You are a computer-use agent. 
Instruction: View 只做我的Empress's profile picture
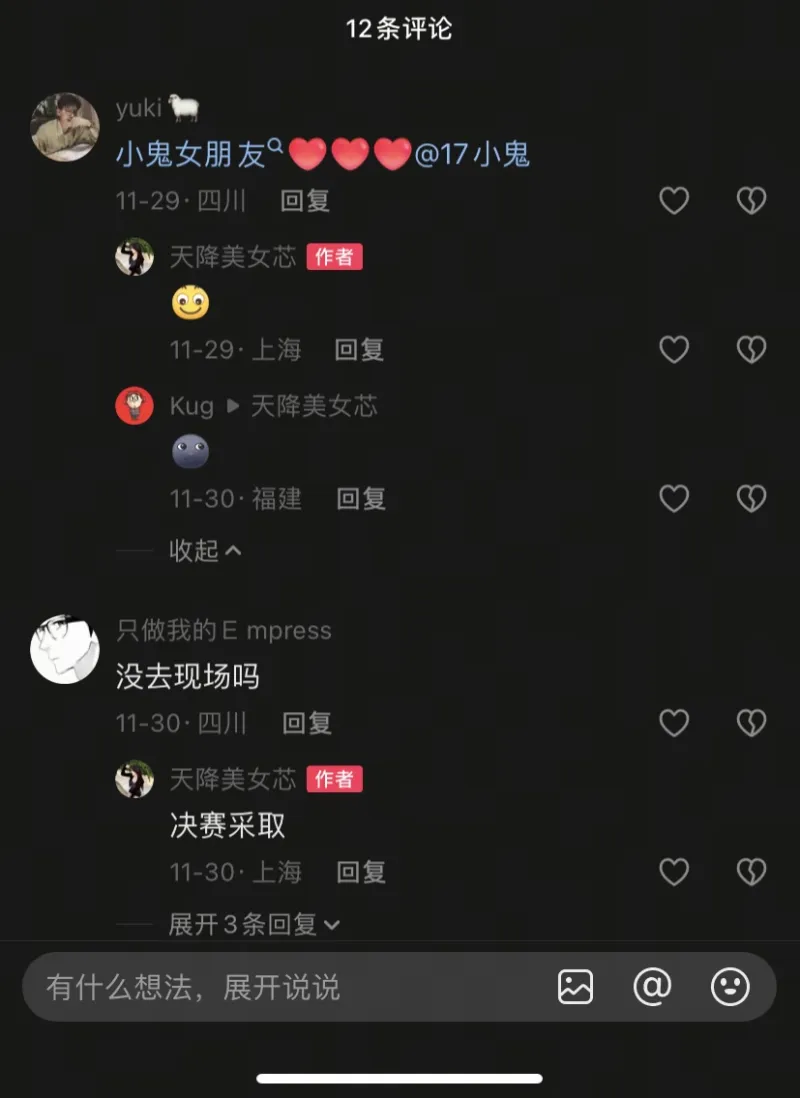65,649
